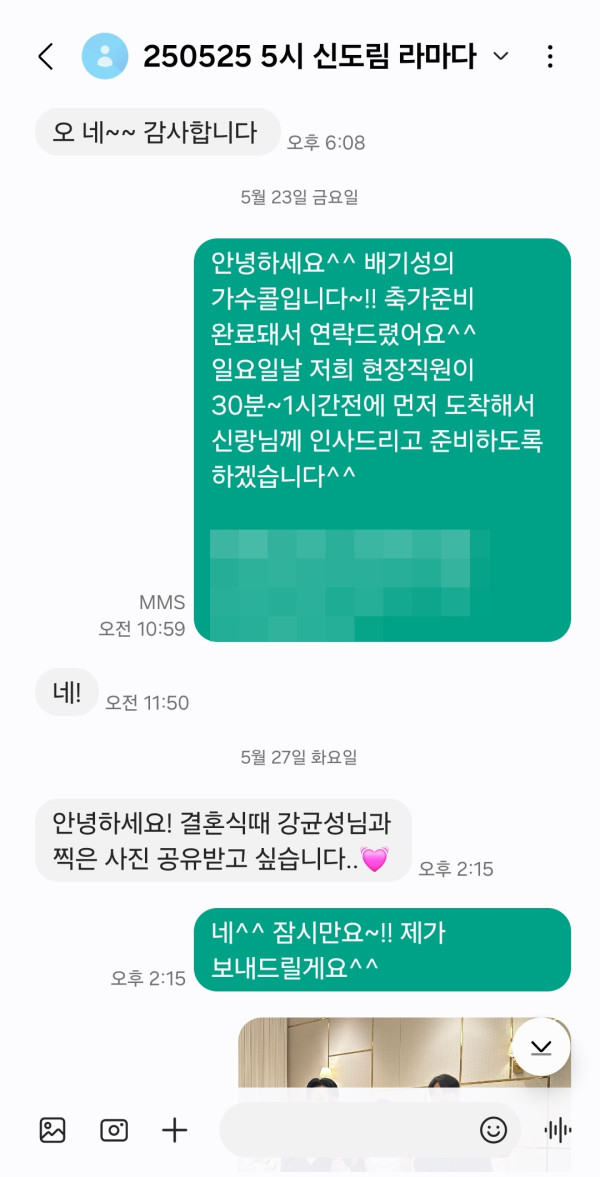
Task: Open the three-dot overflow menu
Action: (x=550, y=56)
